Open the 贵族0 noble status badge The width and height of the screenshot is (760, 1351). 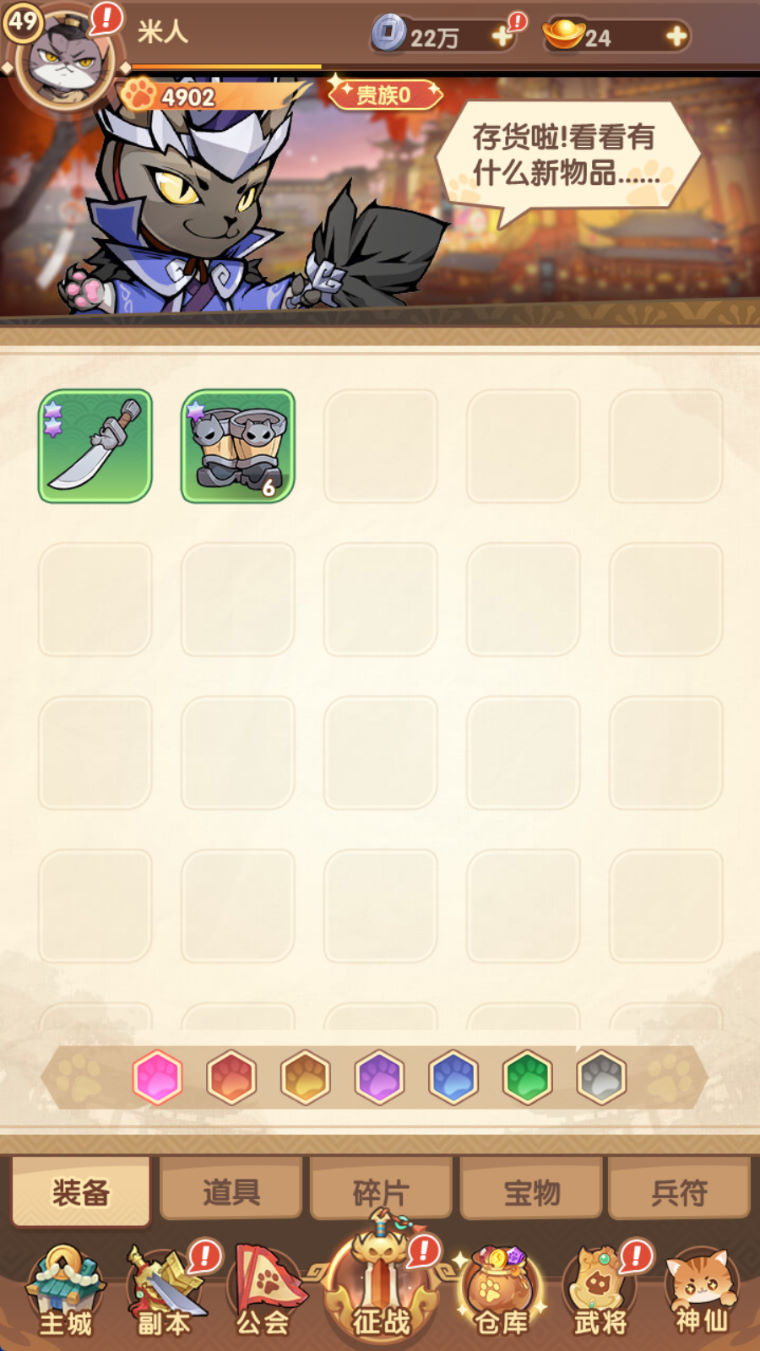pyautogui.click(x=385, y=95)
